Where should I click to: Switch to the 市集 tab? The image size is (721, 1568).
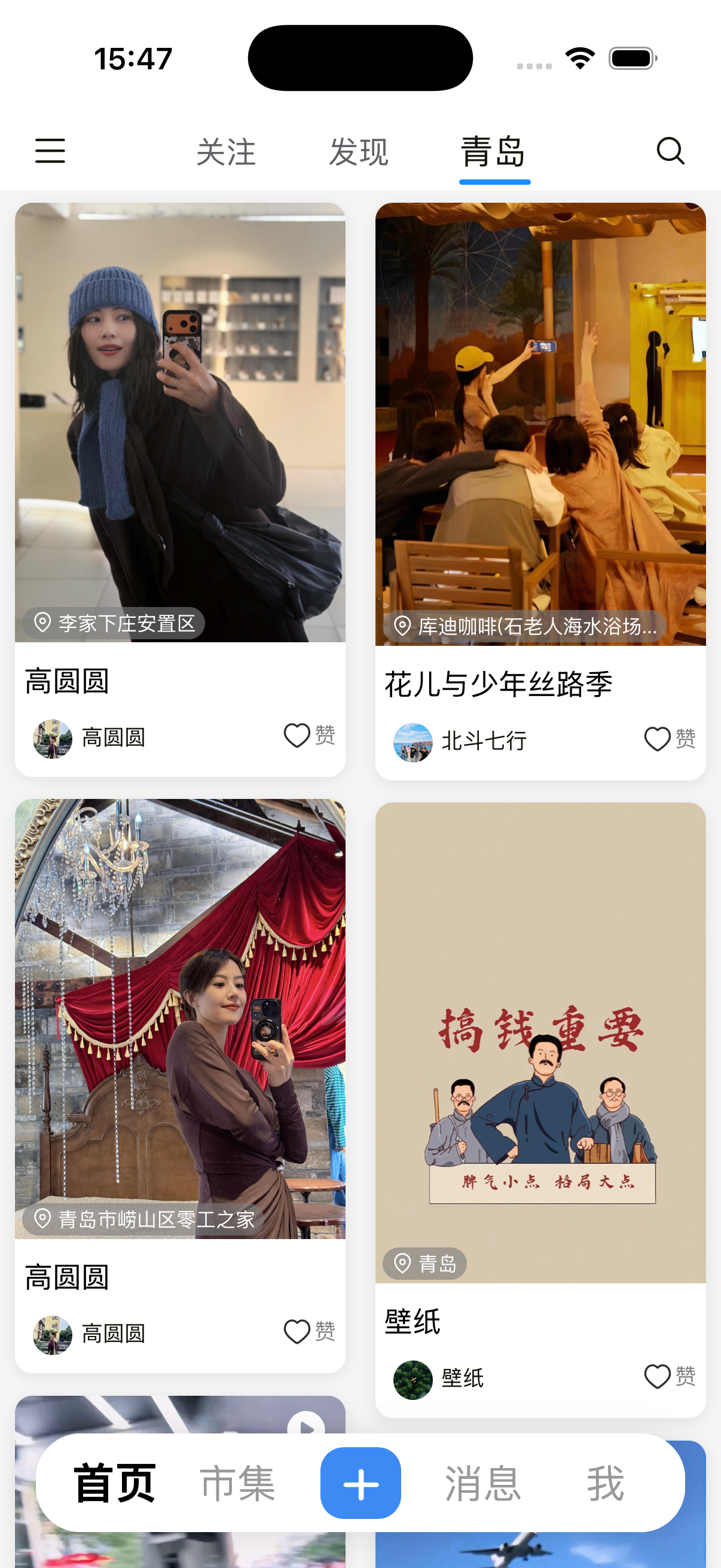tap(238, 1484)
